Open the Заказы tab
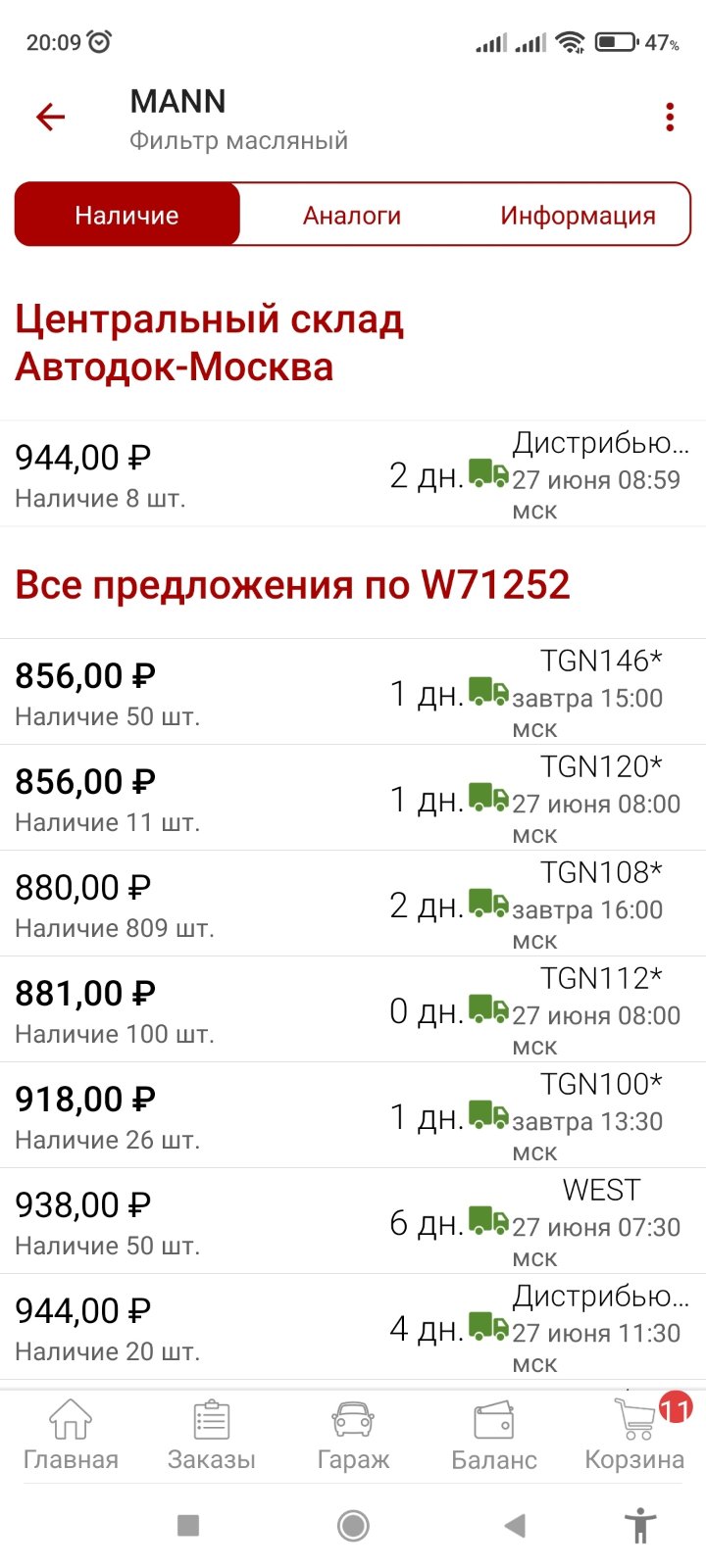The image size is (706, 1568). point(212,1435)
